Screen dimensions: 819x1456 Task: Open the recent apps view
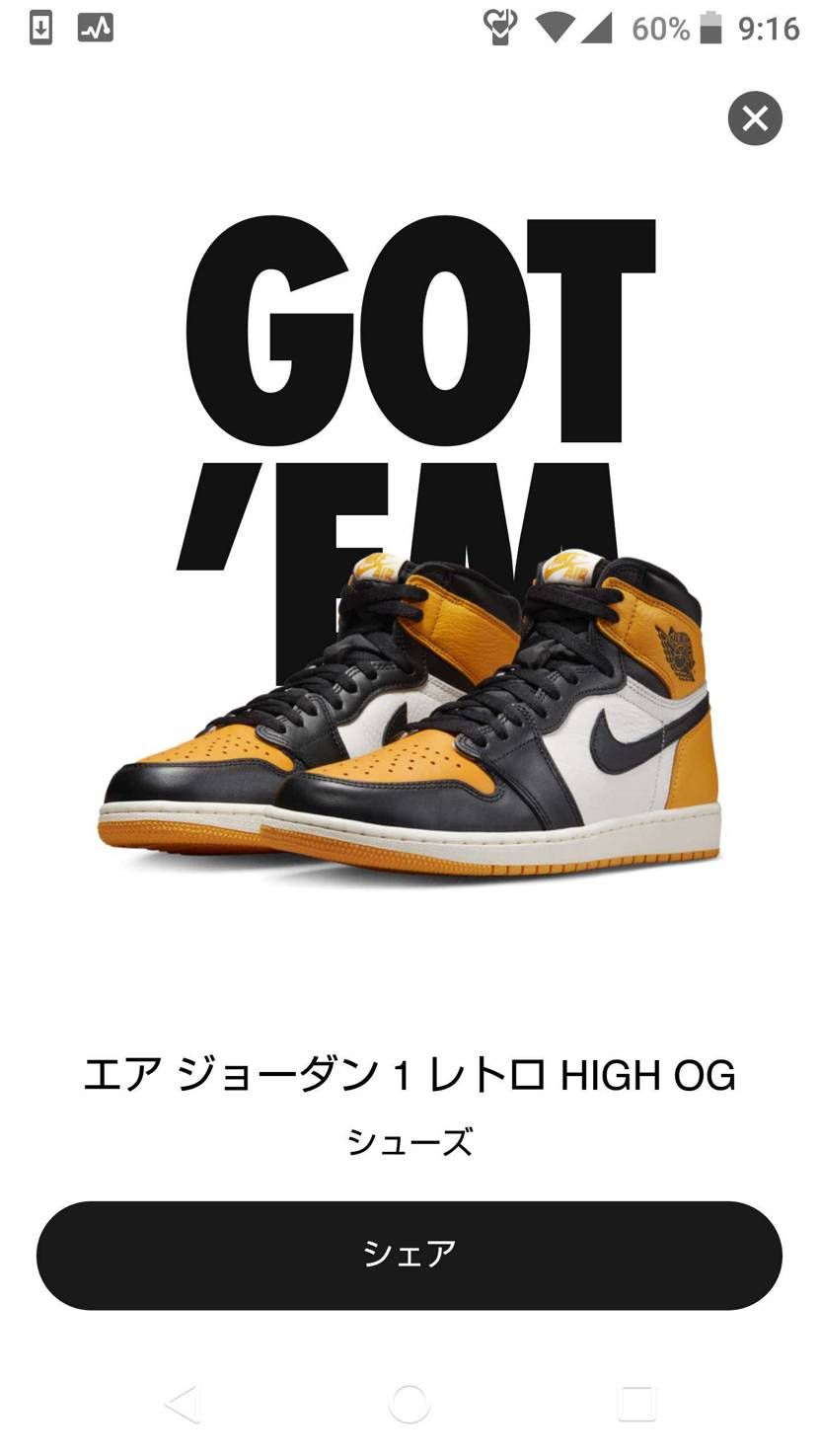[x=636, y=1403]
